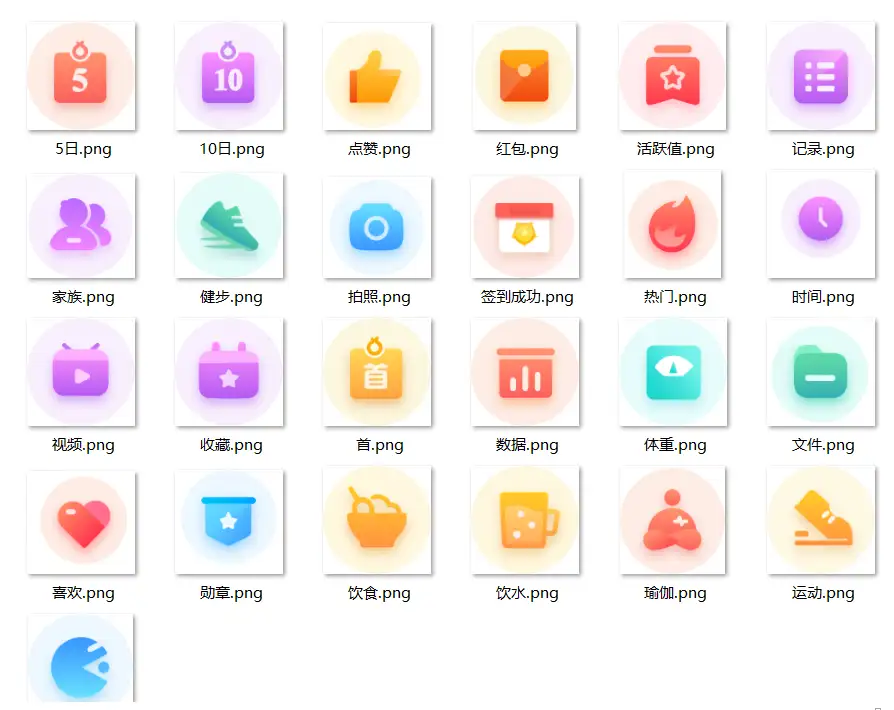Select the 点赞.png thumbs-up file
The width and height of the screenshot is (894, 710).
tap(377, 77)
